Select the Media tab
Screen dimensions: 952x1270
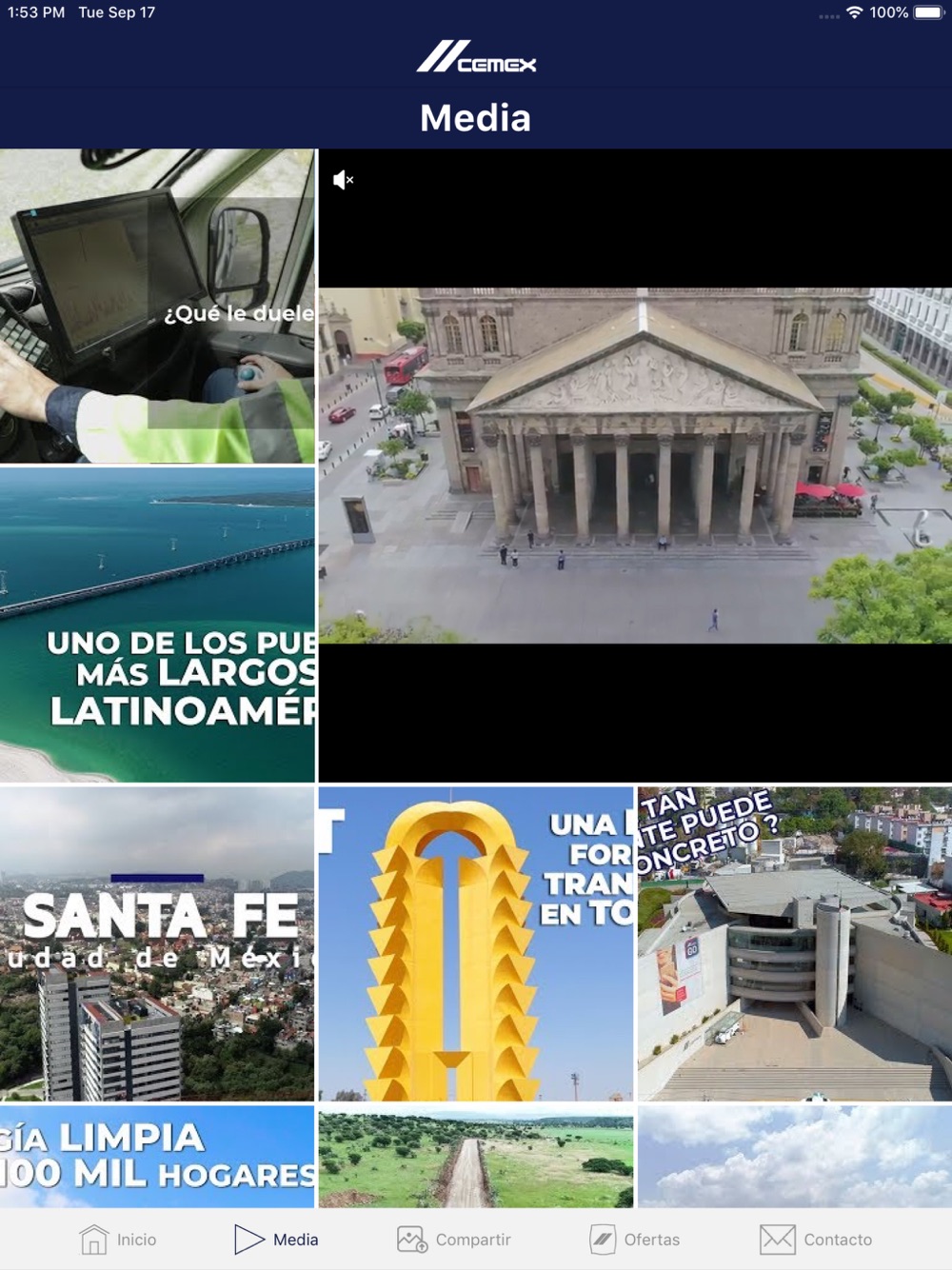(277, 1240)
